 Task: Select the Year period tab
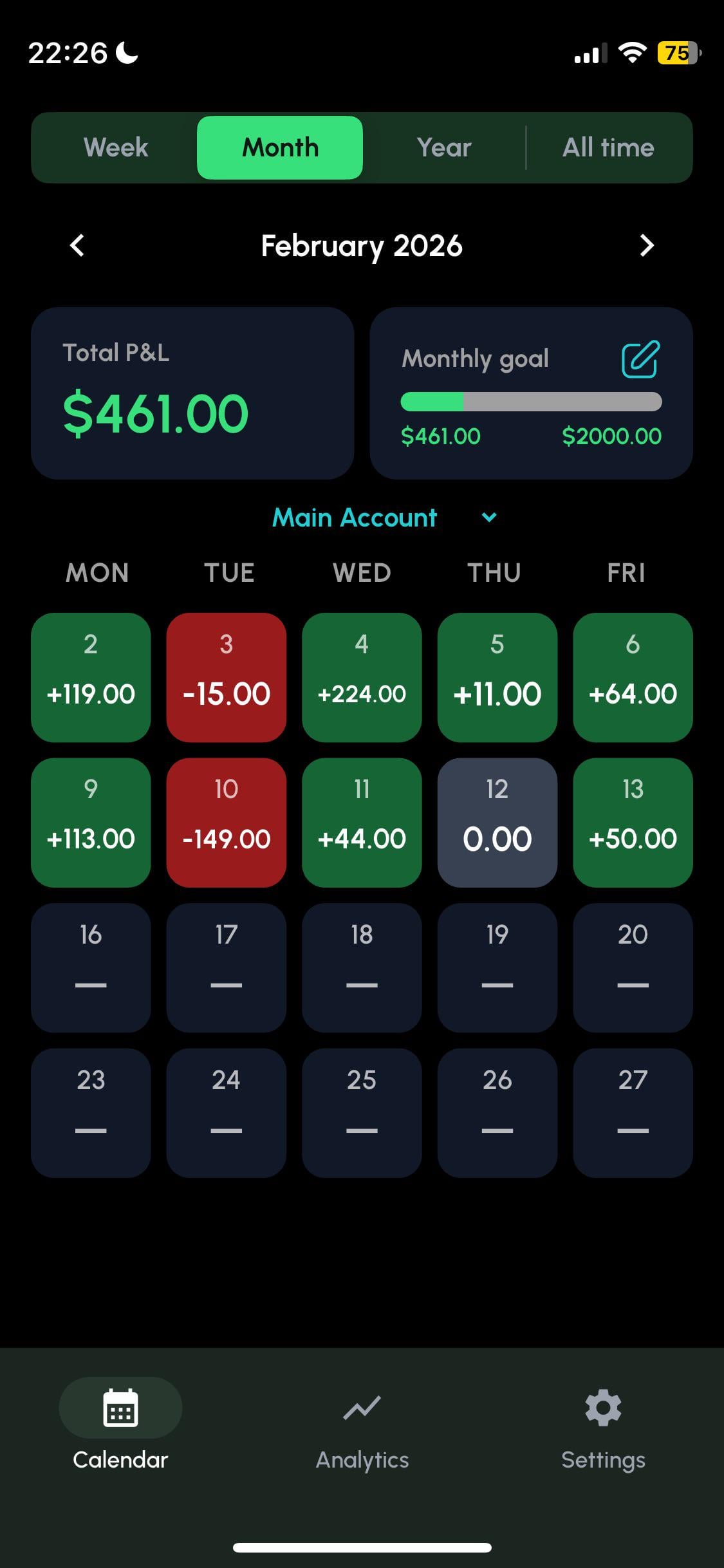[444, 147]
